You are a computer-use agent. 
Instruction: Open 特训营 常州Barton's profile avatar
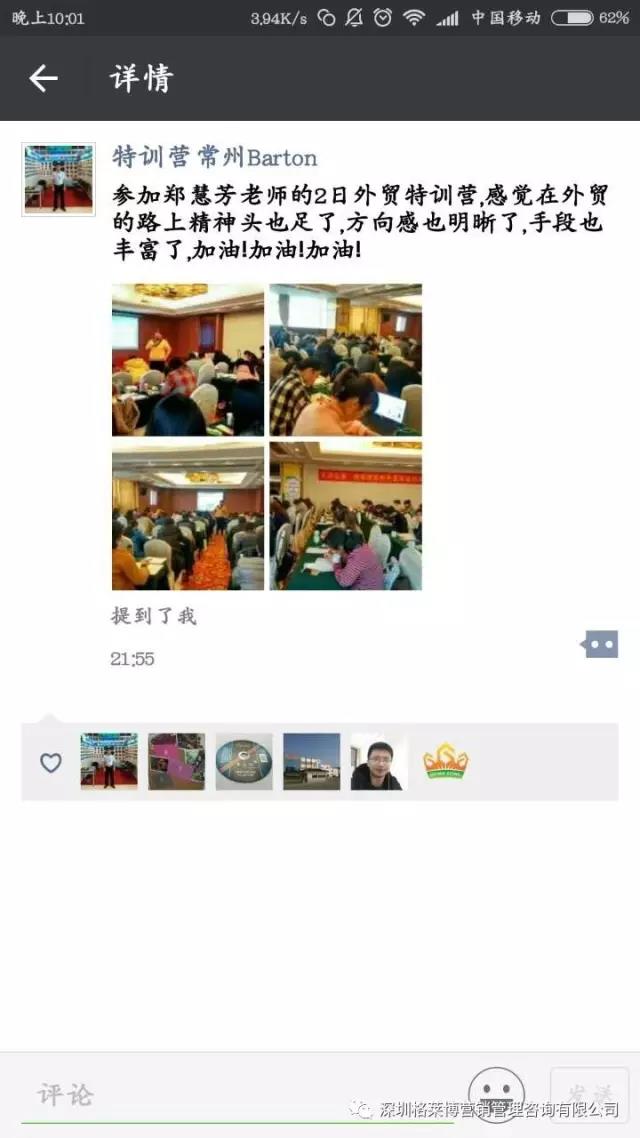[x=59, y=179]
